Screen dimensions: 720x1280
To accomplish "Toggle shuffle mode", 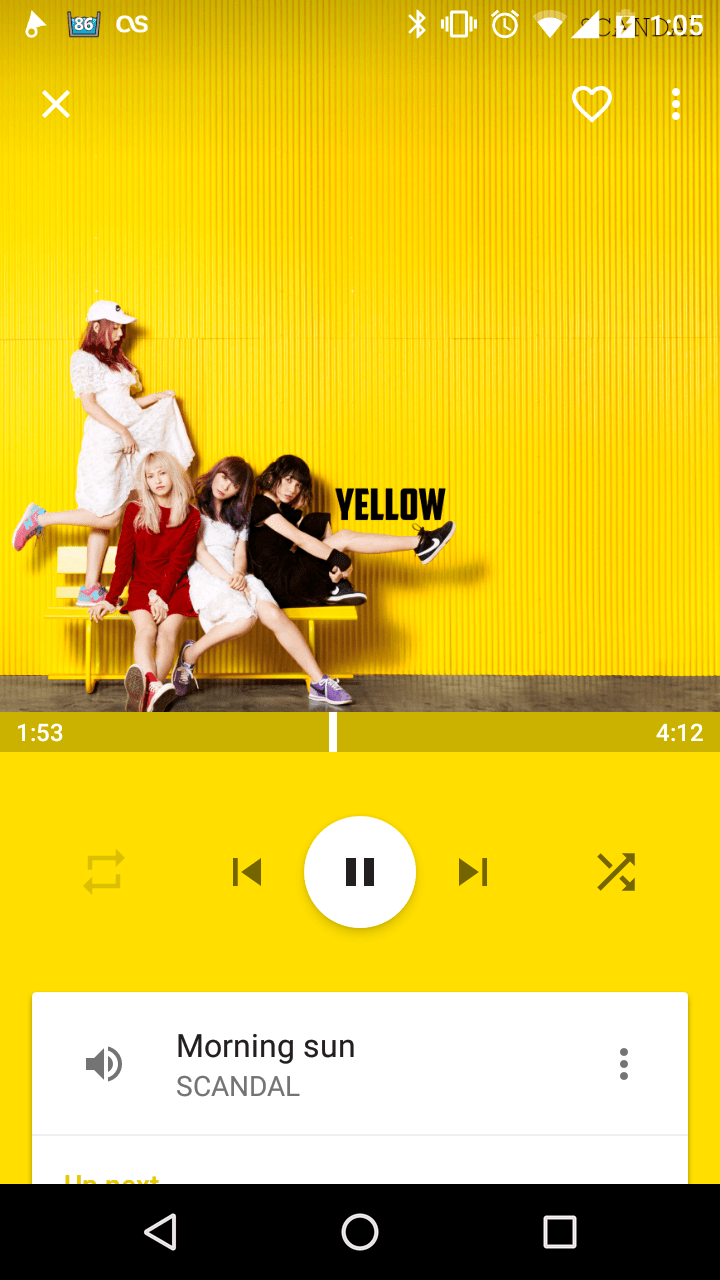I will 616,872.
